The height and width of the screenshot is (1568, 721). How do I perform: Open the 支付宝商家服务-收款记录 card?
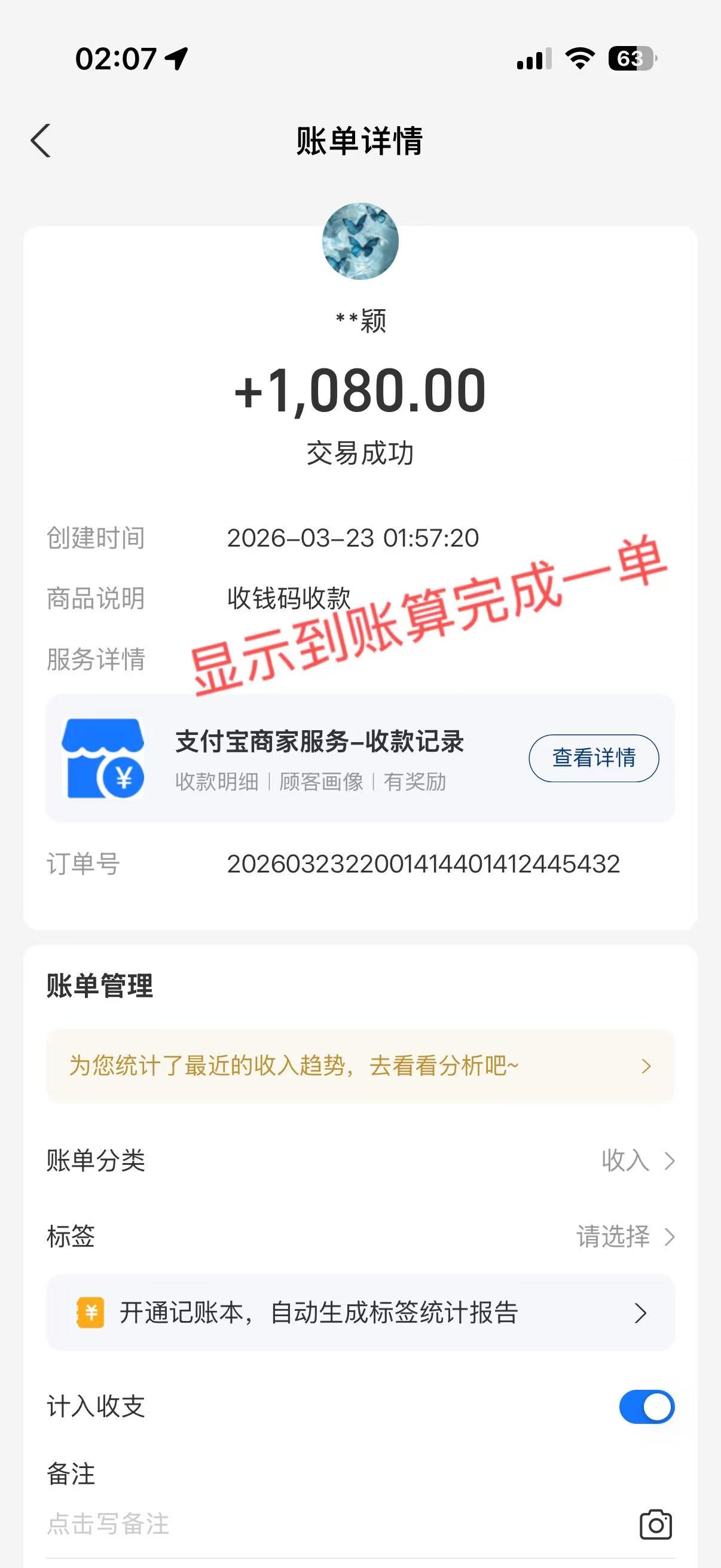click(319, 758)
